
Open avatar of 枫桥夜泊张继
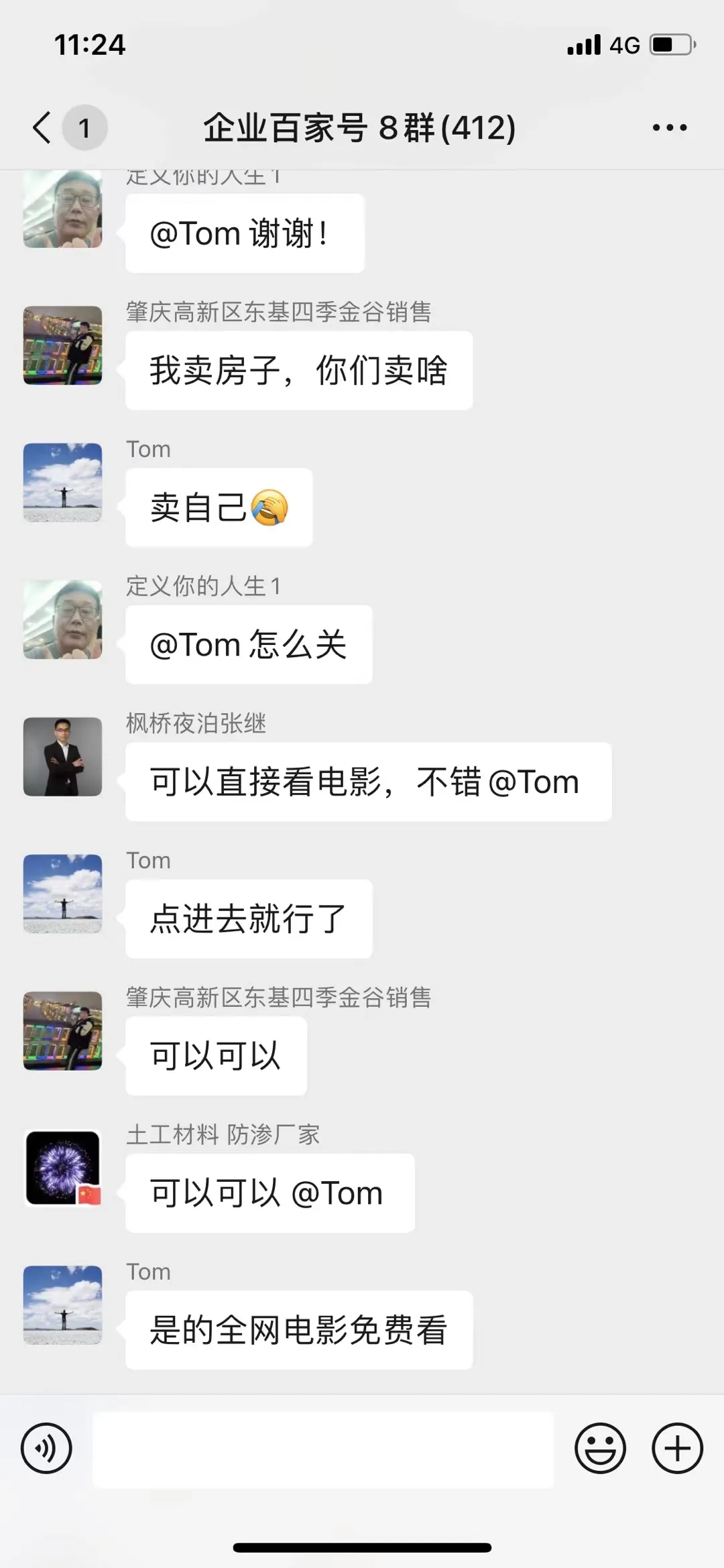tap(63, 757)
